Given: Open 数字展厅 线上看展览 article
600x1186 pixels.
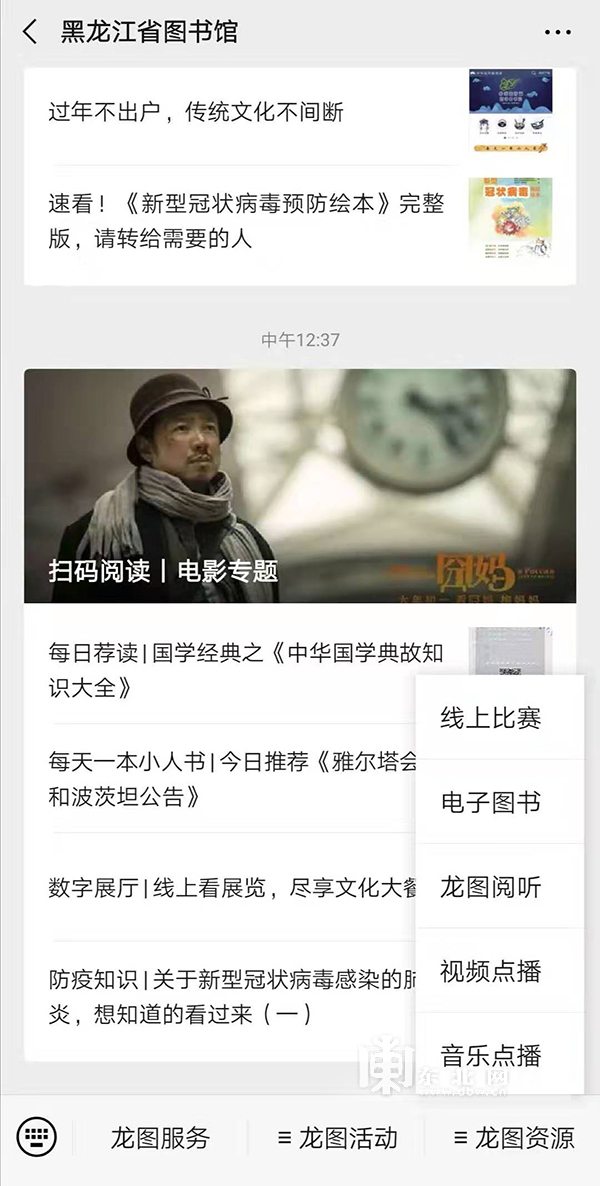Looking at the screenshot, I should click(230, 887).
